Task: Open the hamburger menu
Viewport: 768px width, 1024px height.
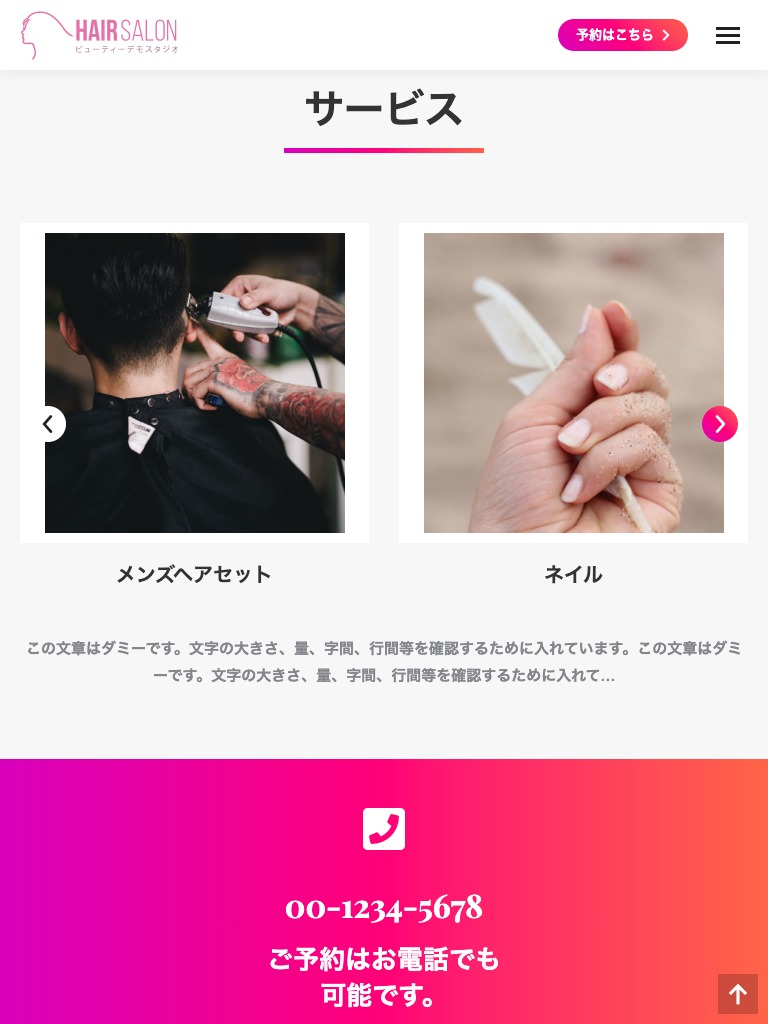Action: point(727,36)
